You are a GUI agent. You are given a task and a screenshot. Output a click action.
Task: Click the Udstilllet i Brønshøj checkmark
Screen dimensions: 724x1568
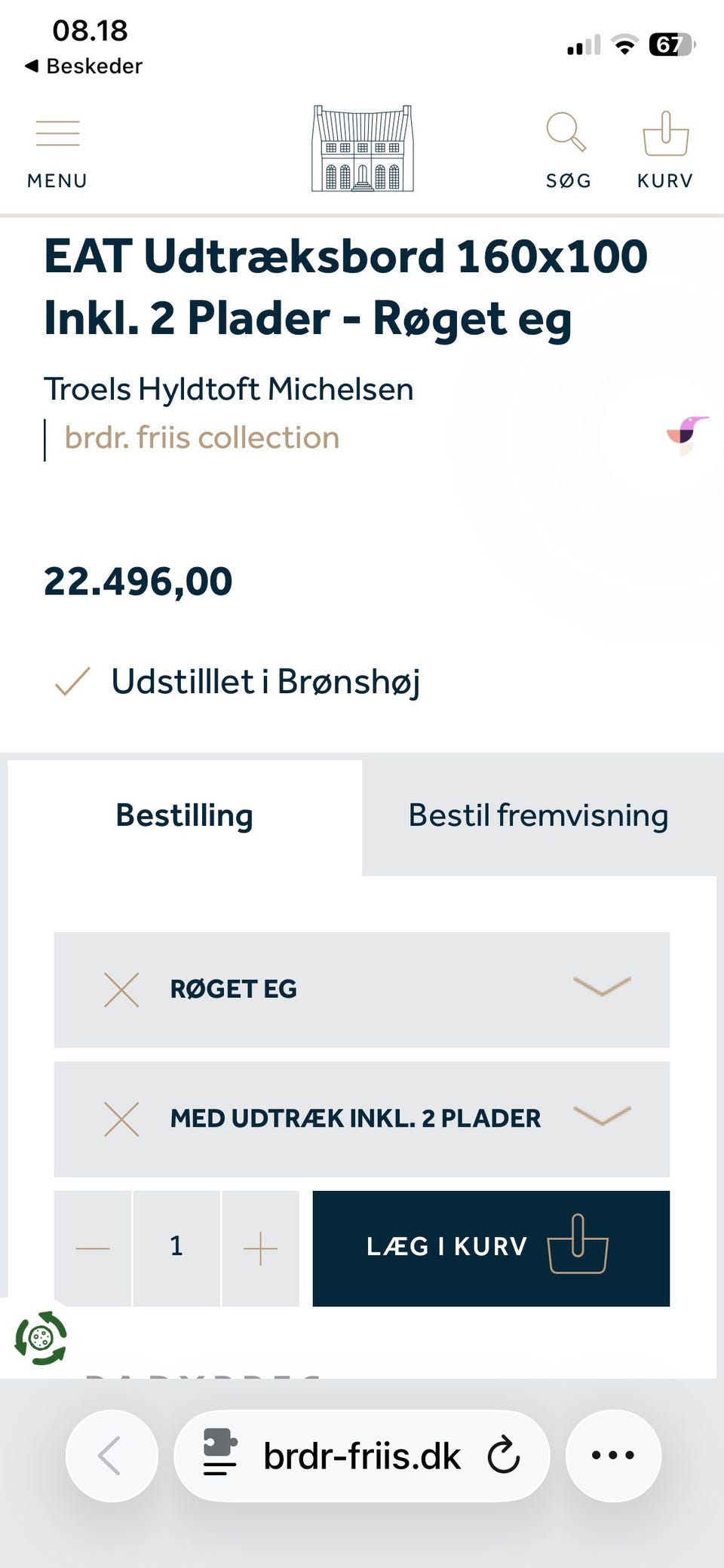[x=72, y=681]
